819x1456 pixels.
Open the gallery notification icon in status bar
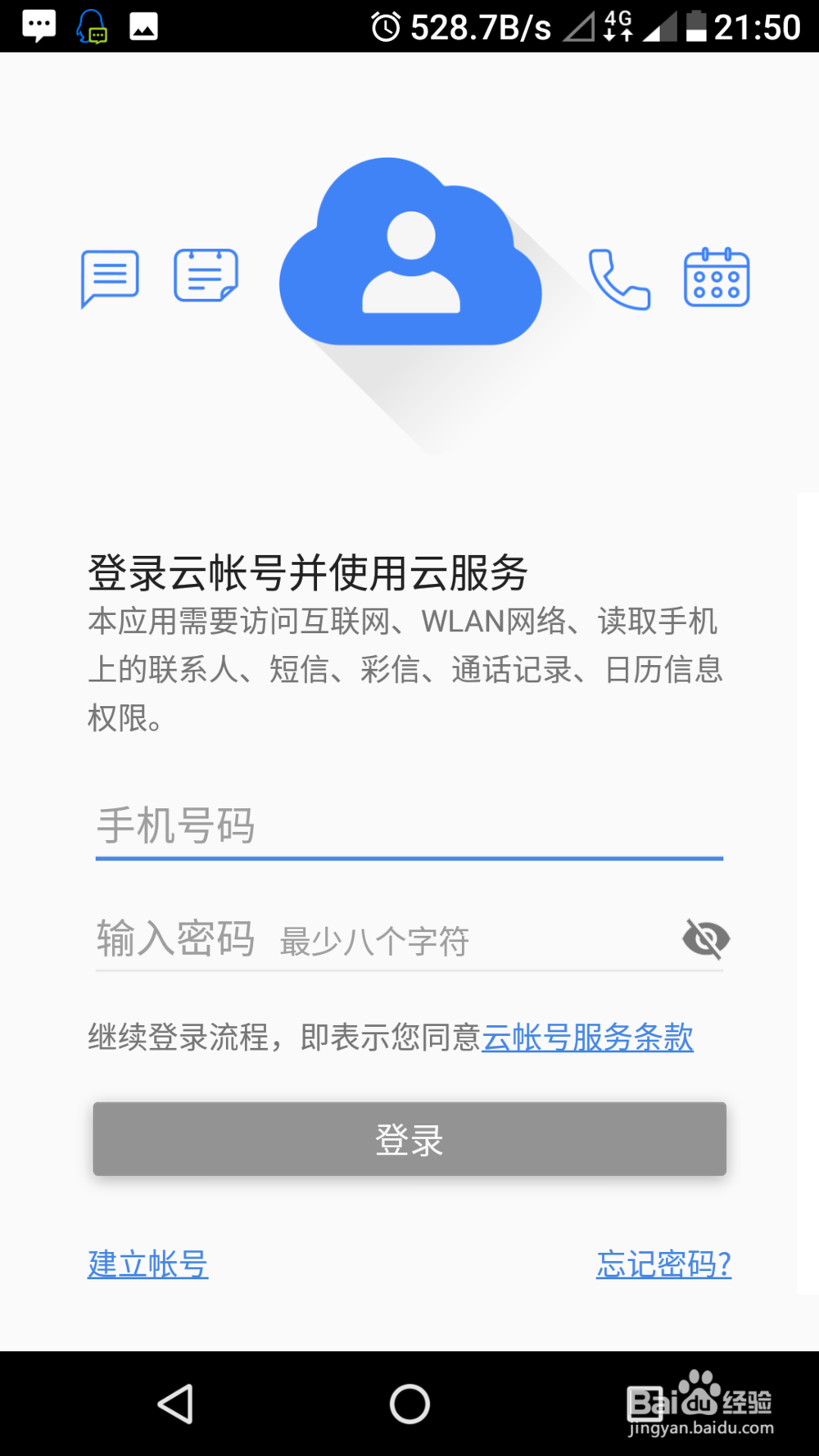click(144, 25)
